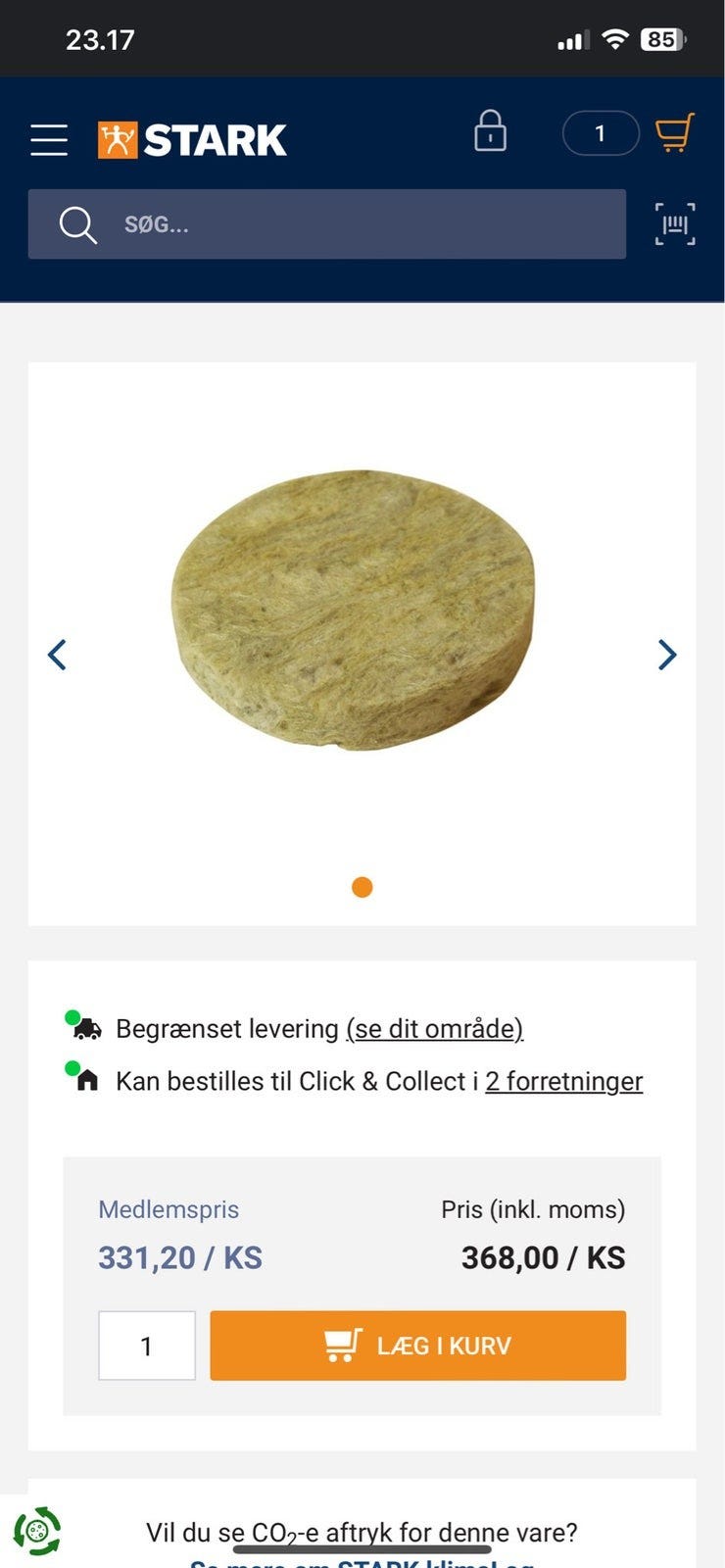The image size is (725, 1568).
Task: Click the cart icon inside LÆG I KURV
Action: [x=341, y=1345]
